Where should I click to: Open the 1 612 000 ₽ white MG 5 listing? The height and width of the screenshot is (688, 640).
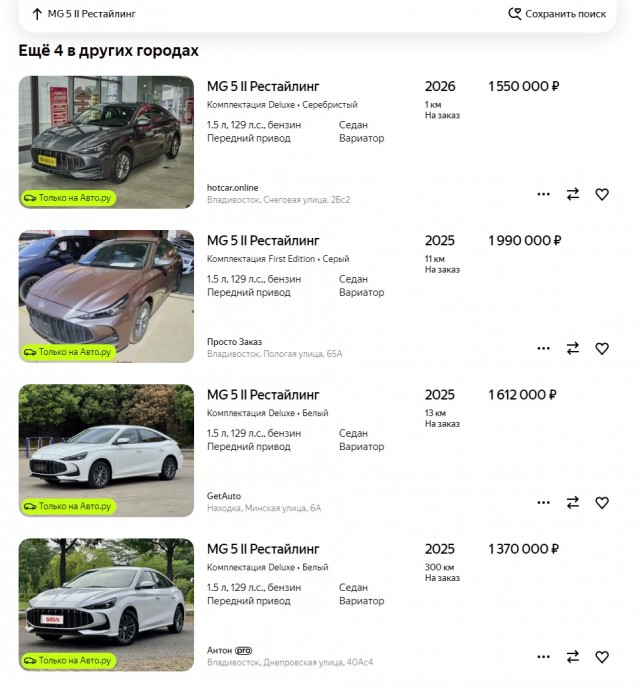click(263, 394)
